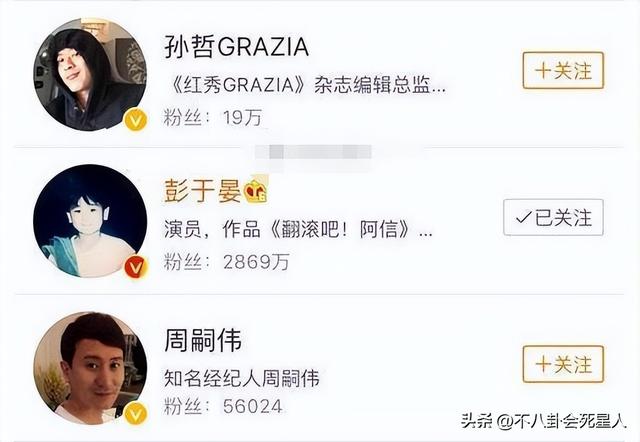640x442 pixels.
Task: View 彭于晏's avatar photo
Action: pos(90,220)
